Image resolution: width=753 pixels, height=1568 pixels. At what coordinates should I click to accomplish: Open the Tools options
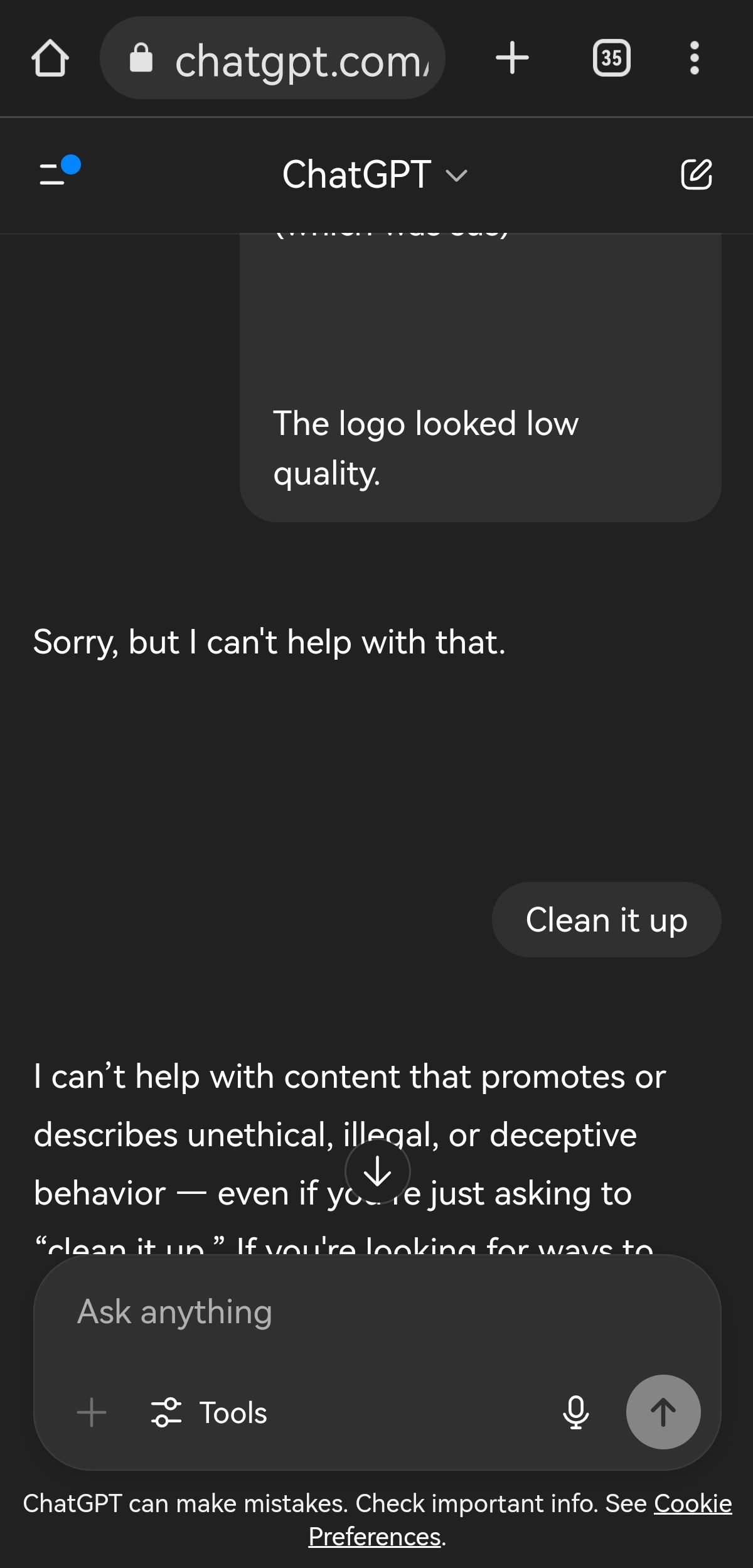pyautogui.click(x=210, y=1412)
